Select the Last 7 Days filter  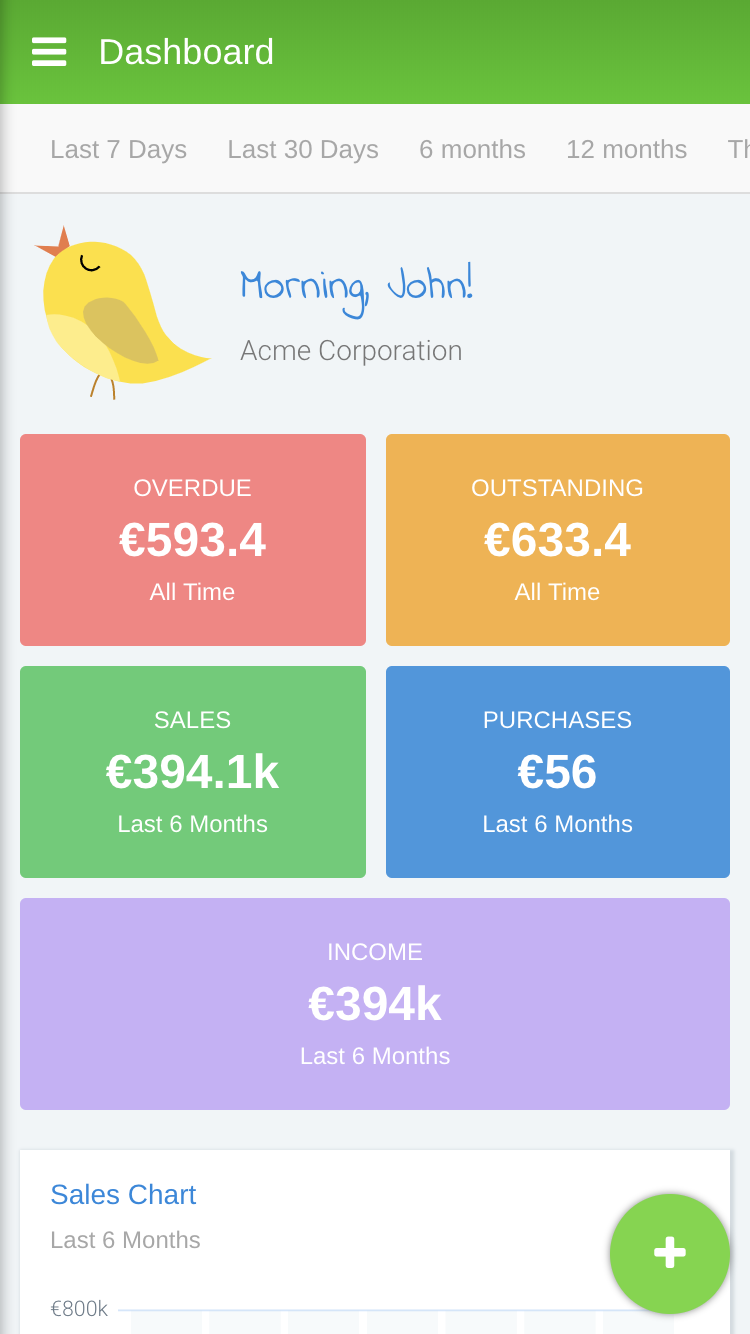pos(118,149)
